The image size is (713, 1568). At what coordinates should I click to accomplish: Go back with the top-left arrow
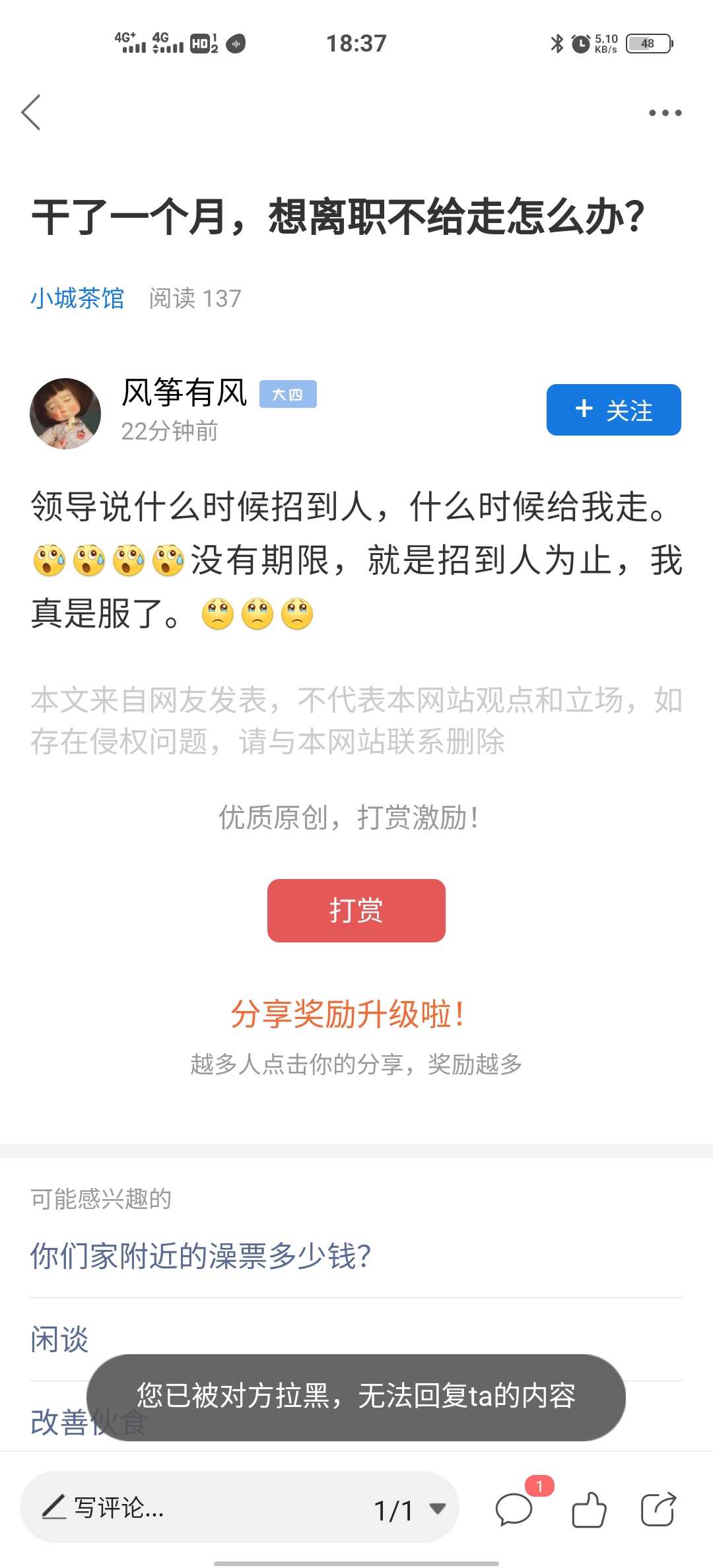tap(31, 112)
